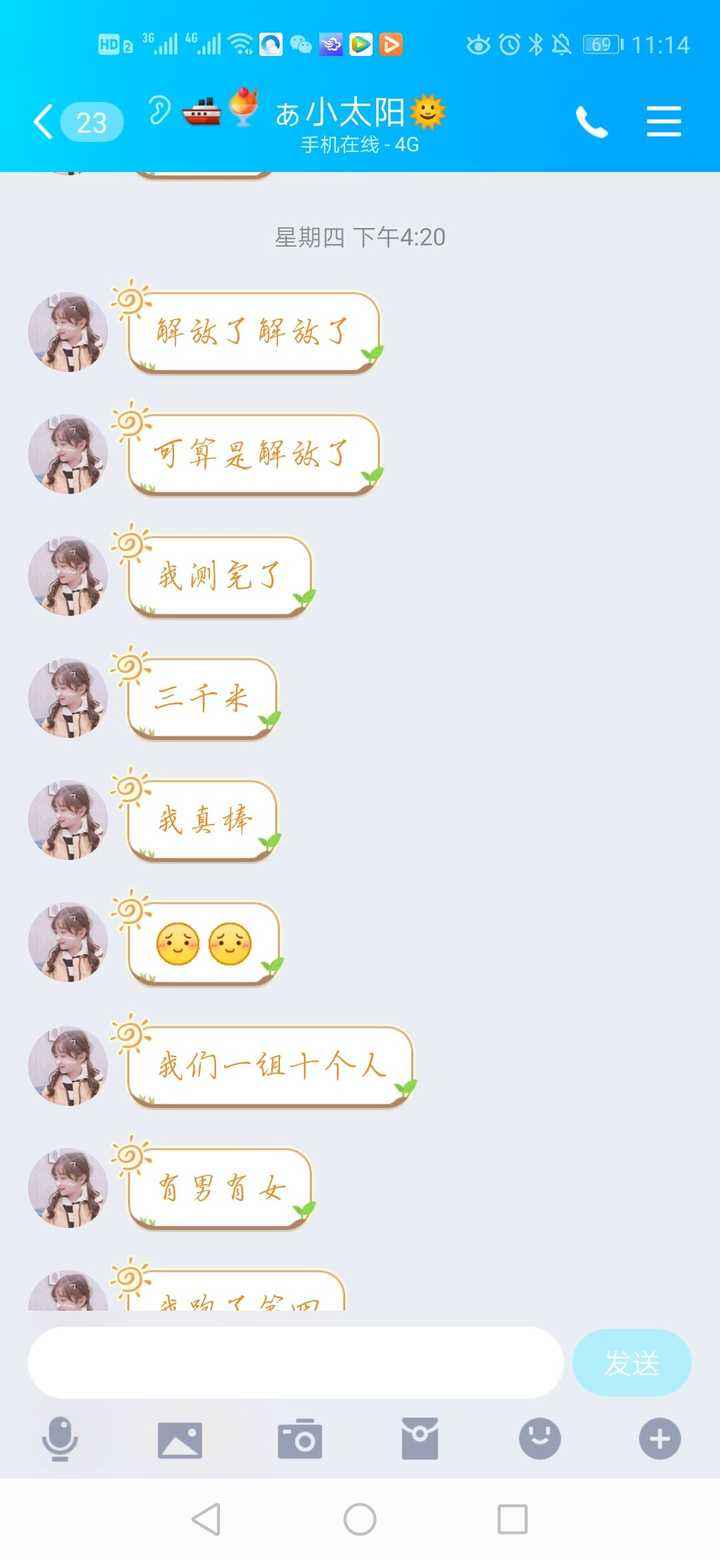The width and height of the screenshot is (720, 1560).
Task: Open the photo gallery picker
Action: (x=180, y=1440)
